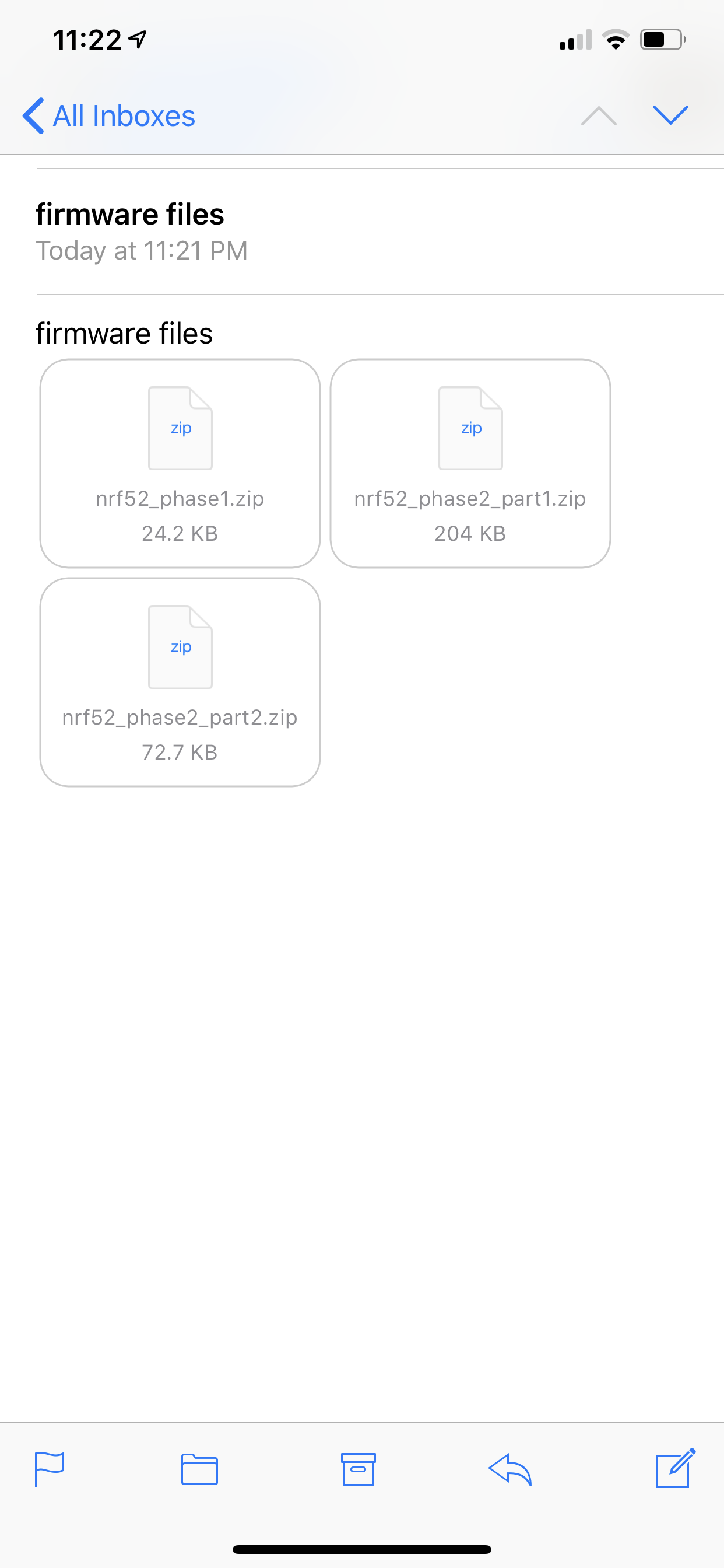
Task: Open the nrf52_phase1.zip attachment
Action: pos(180,463)
